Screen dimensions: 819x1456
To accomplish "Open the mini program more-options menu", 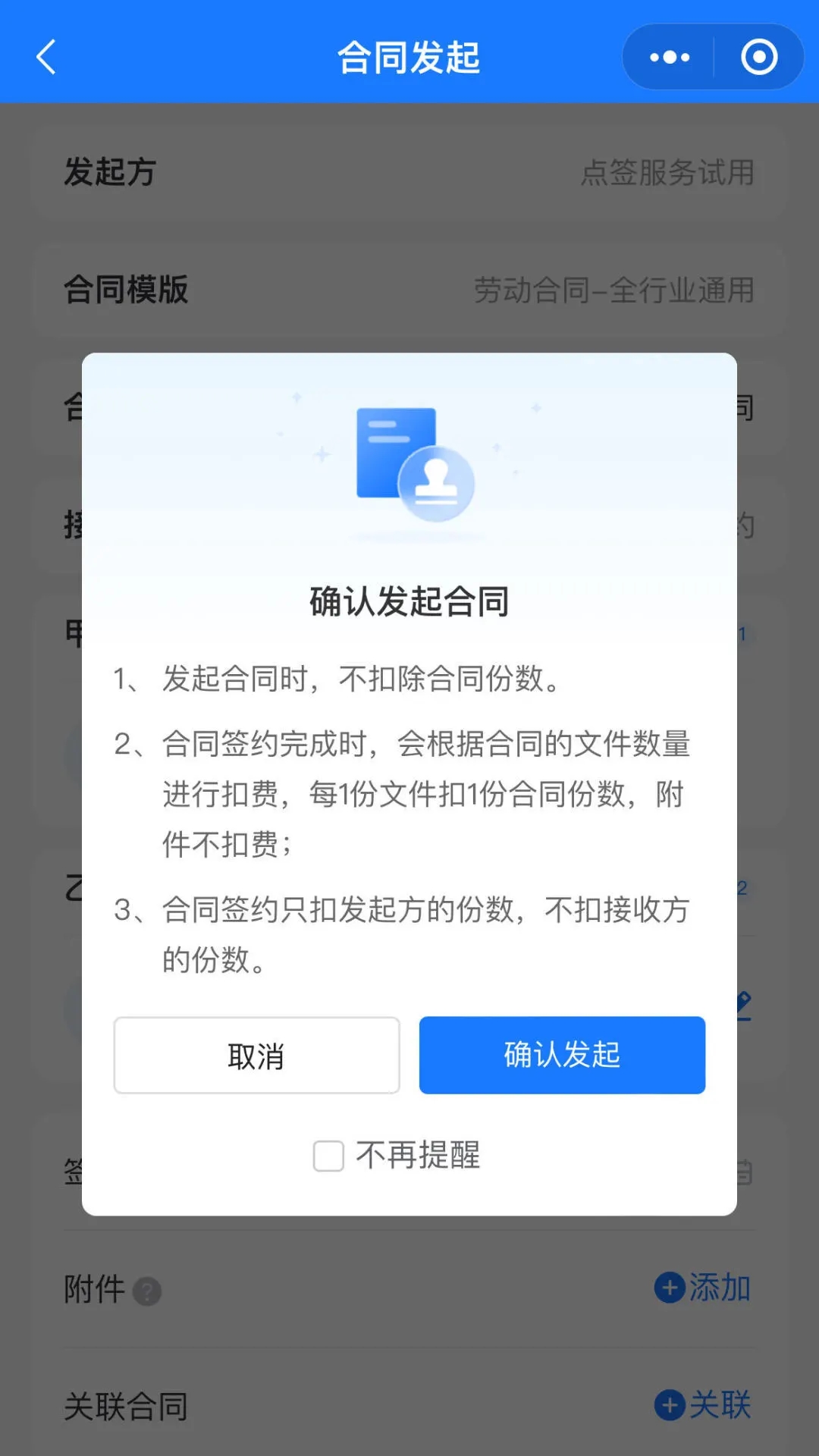I will 670,58.
